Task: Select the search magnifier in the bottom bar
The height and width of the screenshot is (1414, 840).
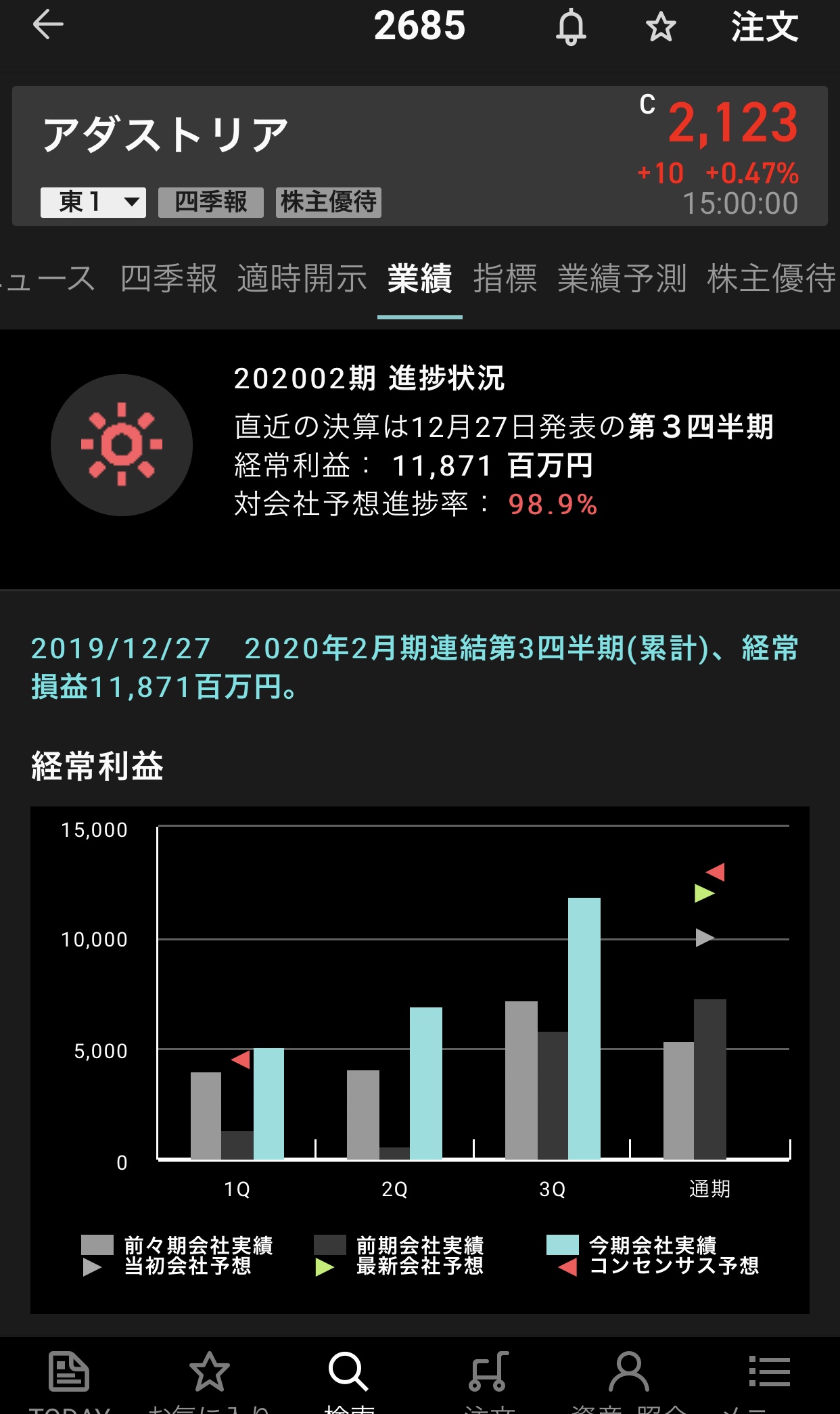Action: click(349, 1380)
